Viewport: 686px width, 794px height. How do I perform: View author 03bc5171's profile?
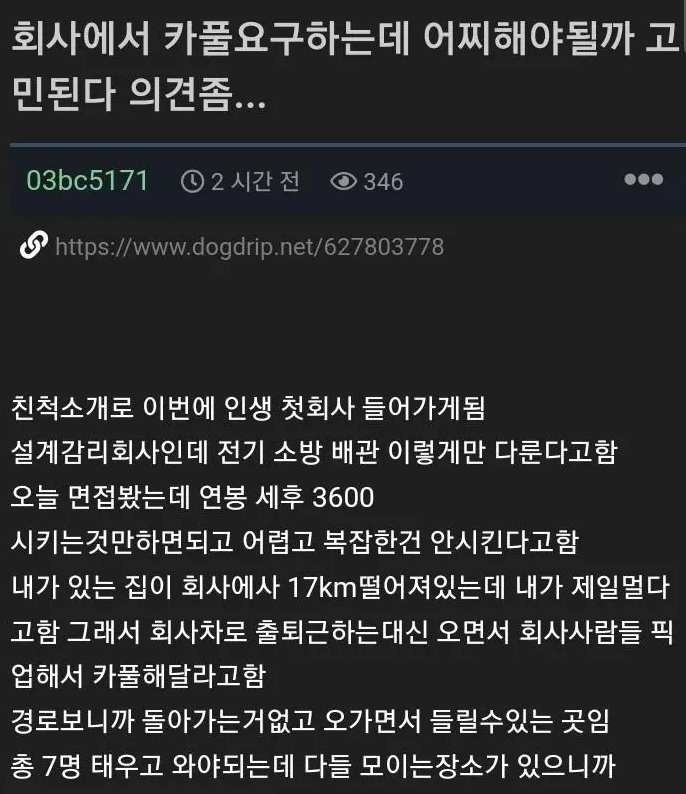coord(88,181)
